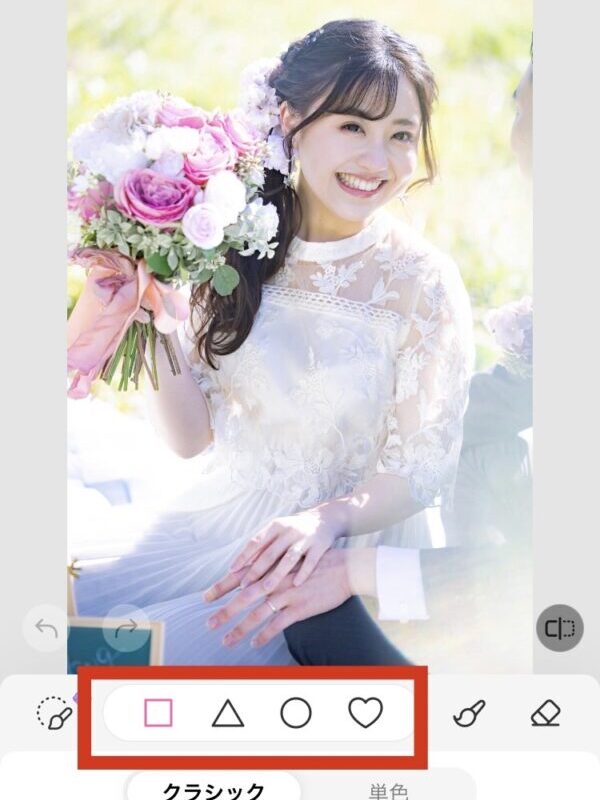The height and width of the screenshot is (800, 600).
Task: Tap the before/after compare icon
Action: (x=559, y=628)
